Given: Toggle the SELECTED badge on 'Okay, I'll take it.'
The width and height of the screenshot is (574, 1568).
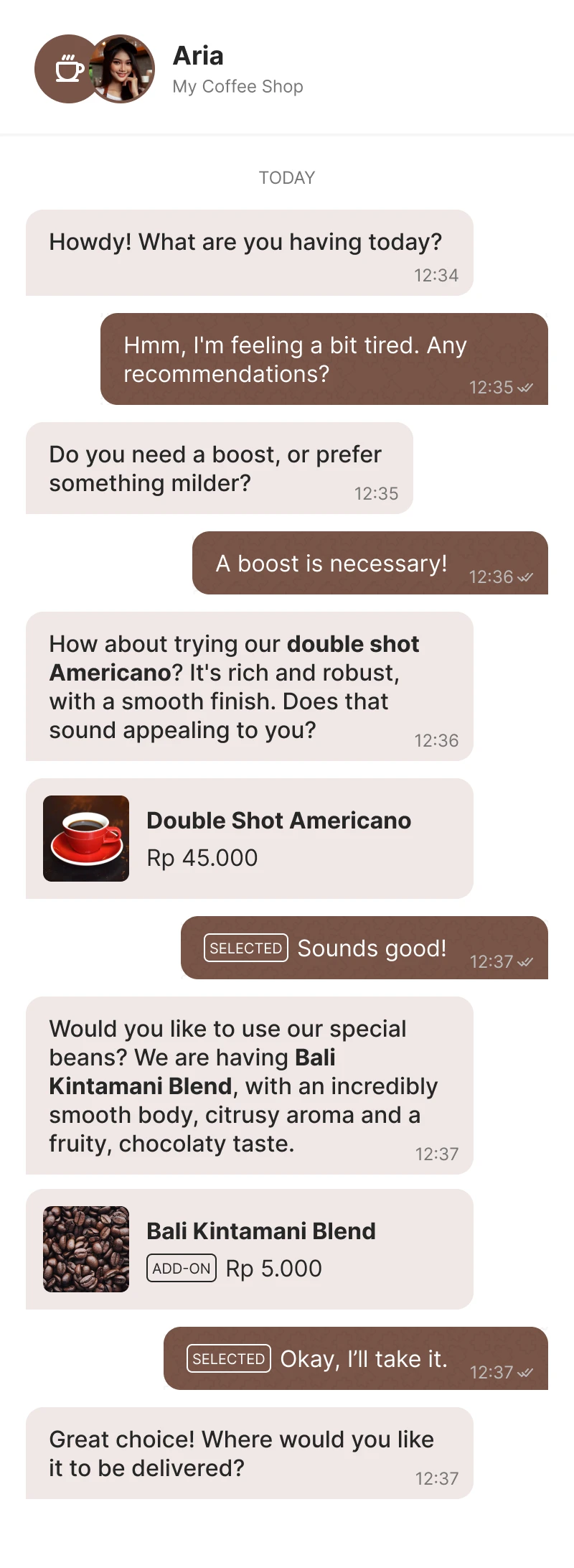Looking at the screenshot, I should click(x=228, y=1358).
